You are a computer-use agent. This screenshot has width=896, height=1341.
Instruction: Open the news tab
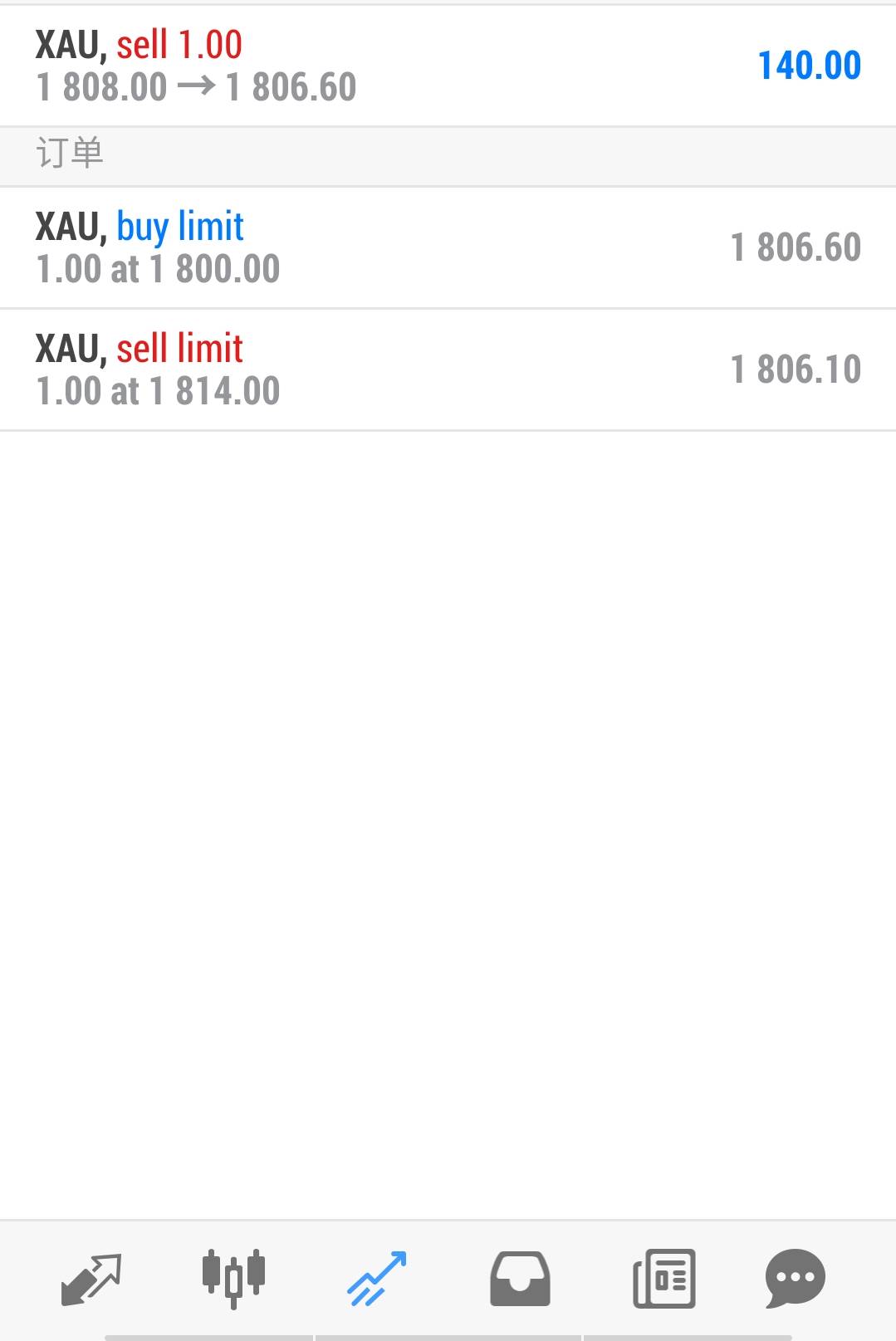coord(663,1279)
